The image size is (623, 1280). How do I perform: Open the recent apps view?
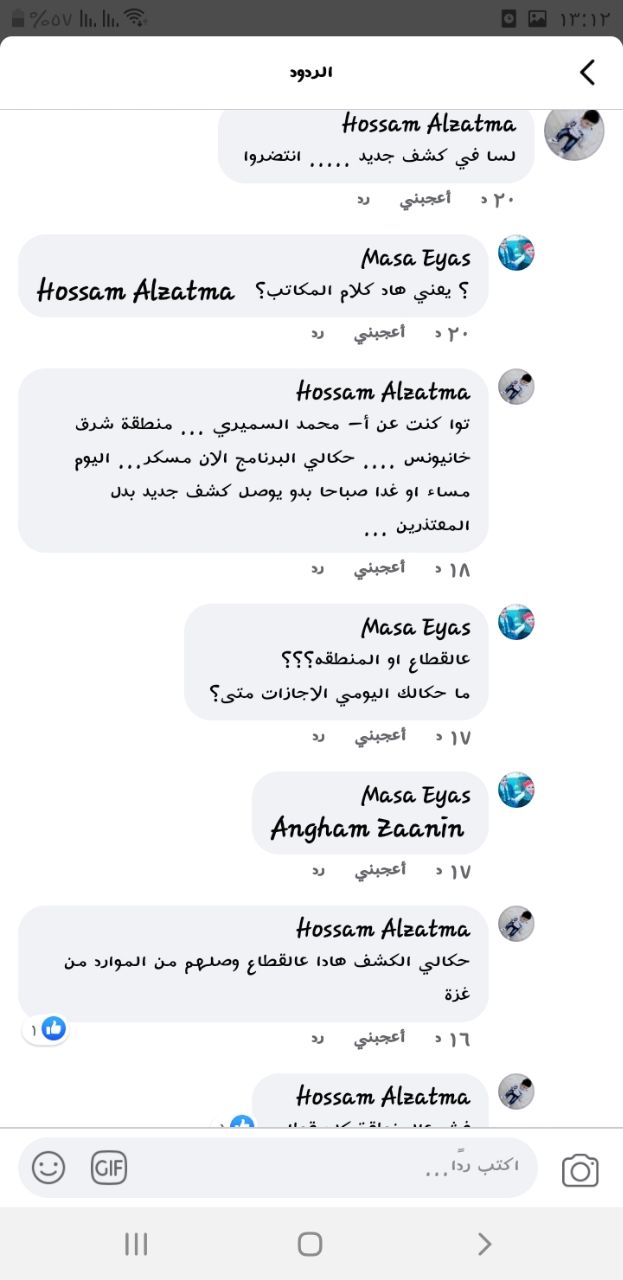tap(136, 1244)
